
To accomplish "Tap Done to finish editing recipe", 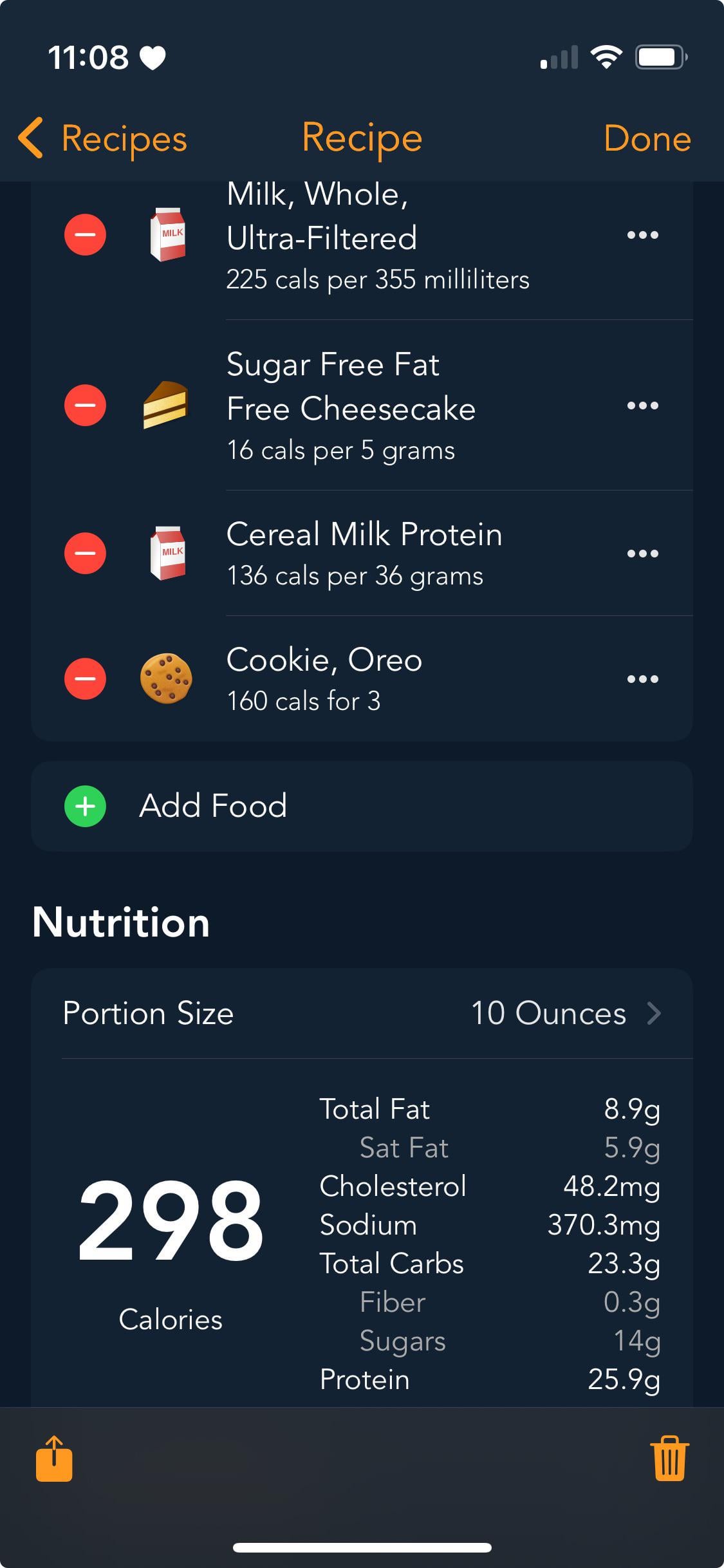I will click(647, 138).
